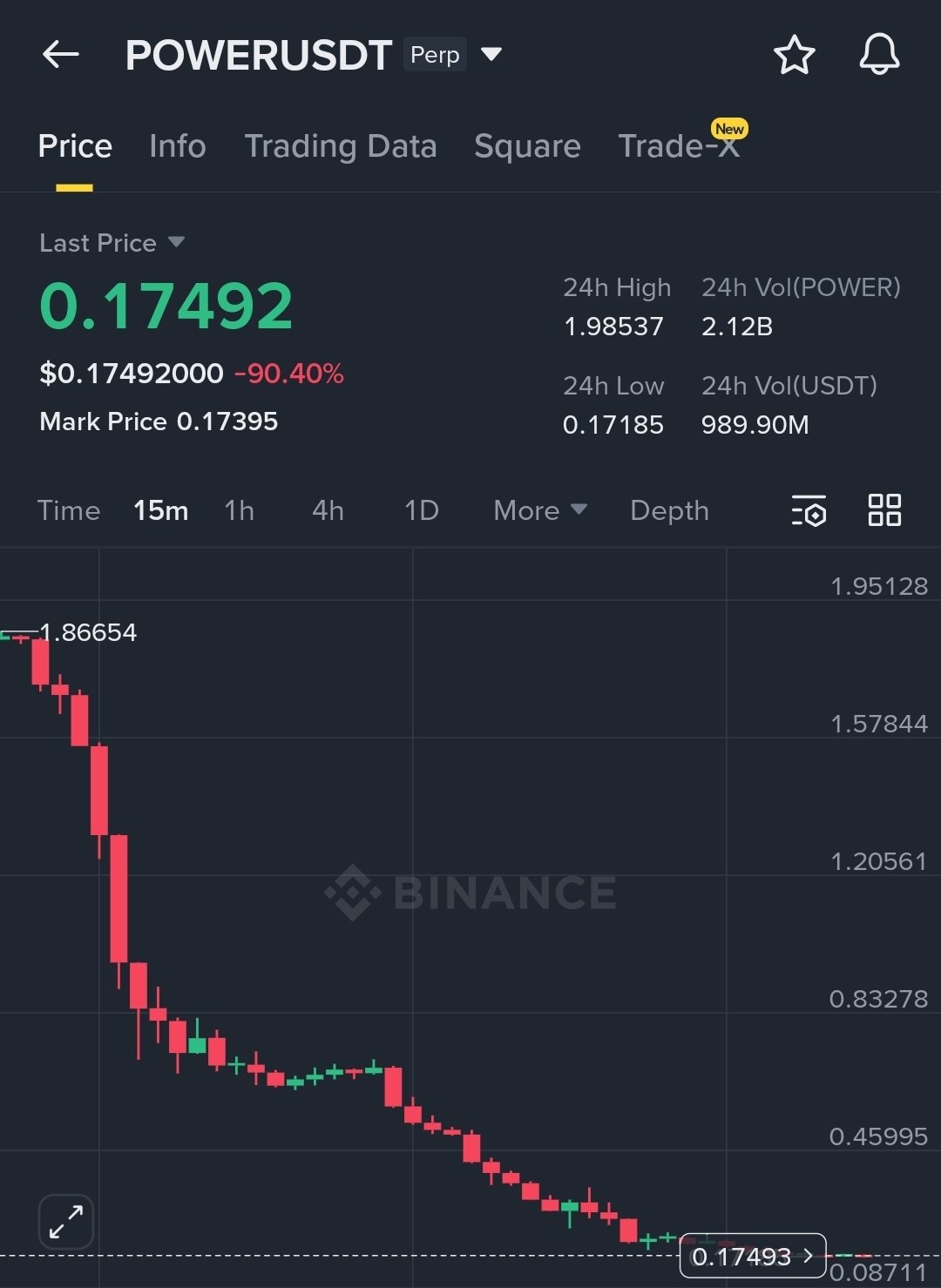Viewport: 941px width, 1288px height.
Task: Choose the 1D chart interval
Action: pyautogui.click(x=422, y=510)
